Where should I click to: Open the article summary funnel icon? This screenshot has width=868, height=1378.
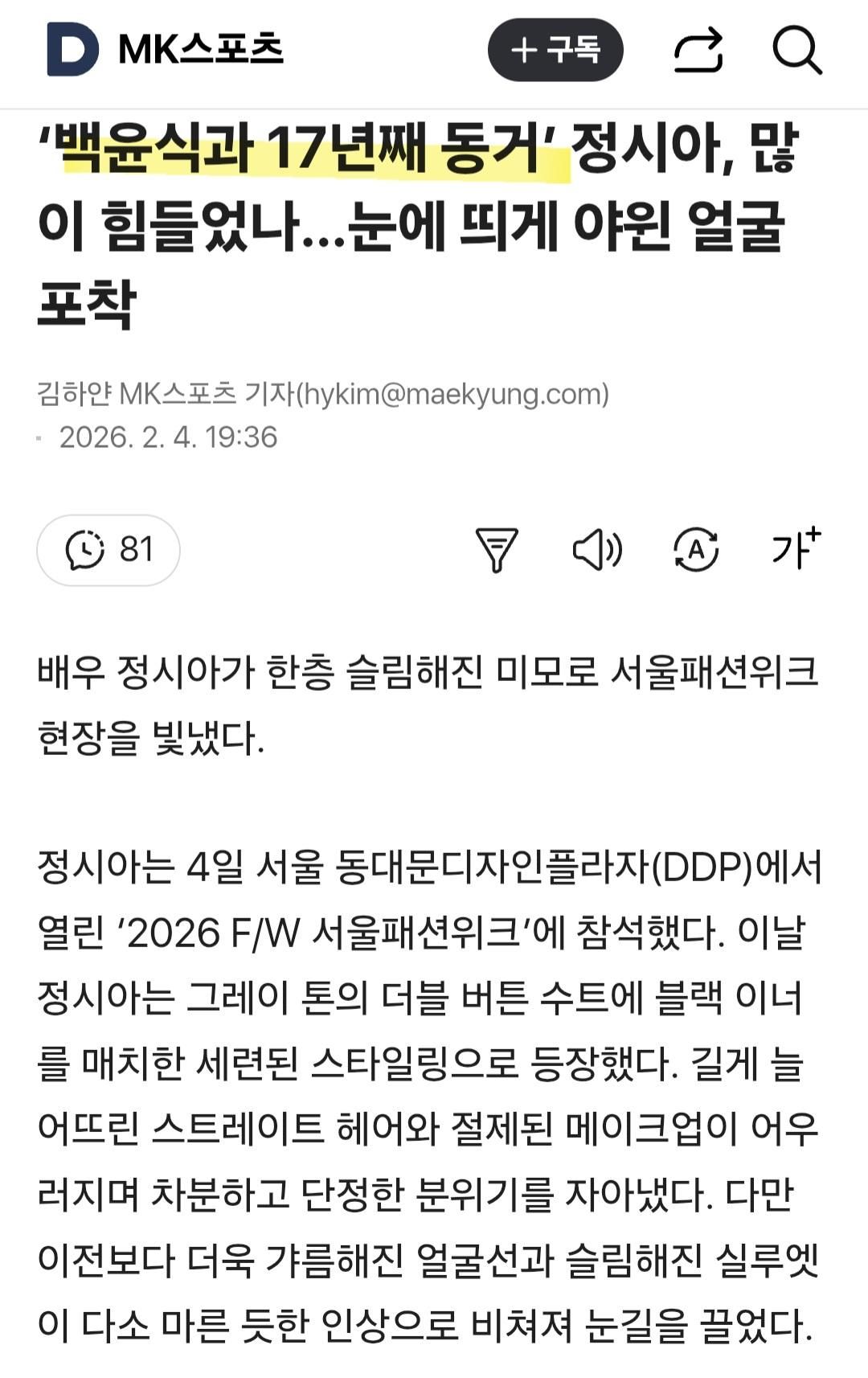click(x=497, y=550)
